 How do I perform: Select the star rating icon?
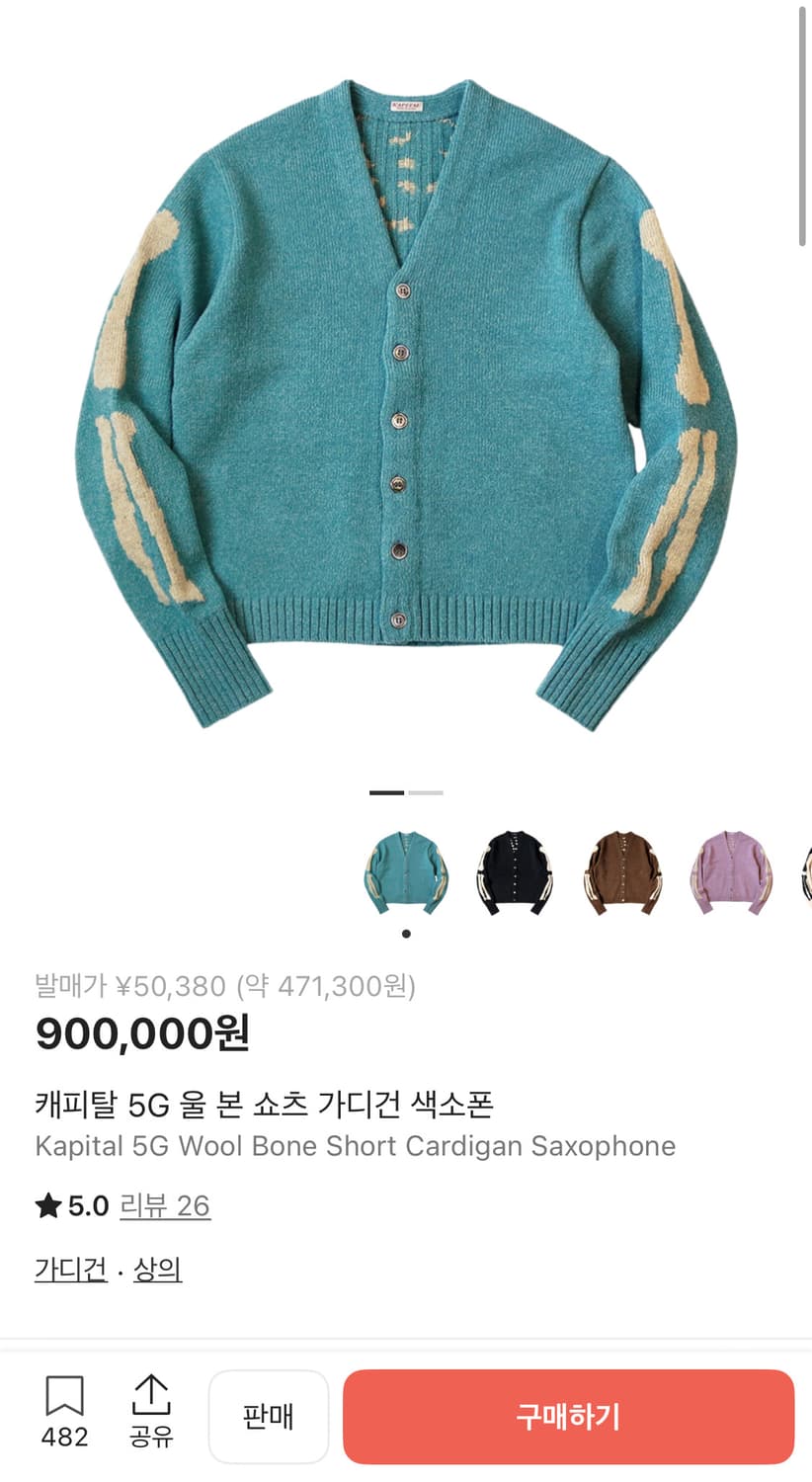46,1205
